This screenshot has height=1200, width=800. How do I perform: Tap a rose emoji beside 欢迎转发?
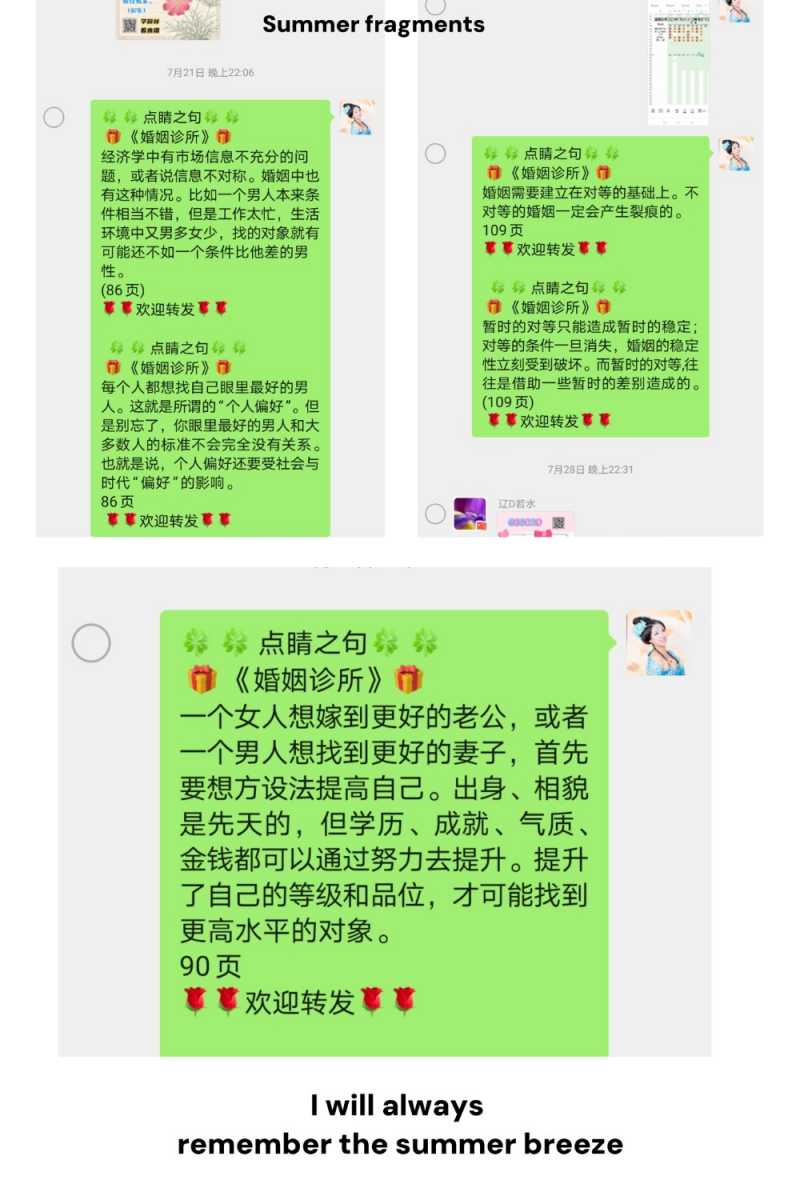(x=107, y=308)
